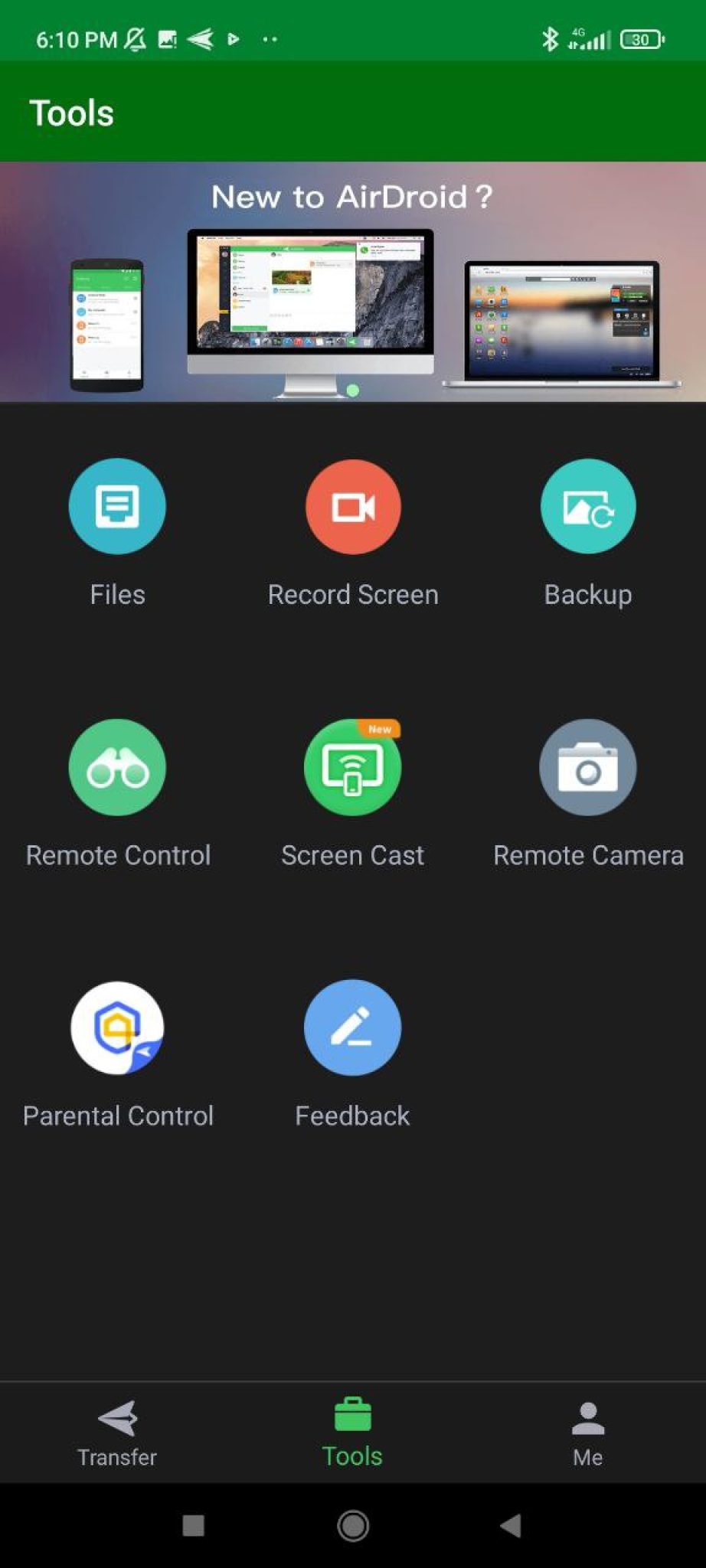The width and height of the screenshot is (706, 1568).
Task: Switch to the Me tab
Action: coord(587,1436)
